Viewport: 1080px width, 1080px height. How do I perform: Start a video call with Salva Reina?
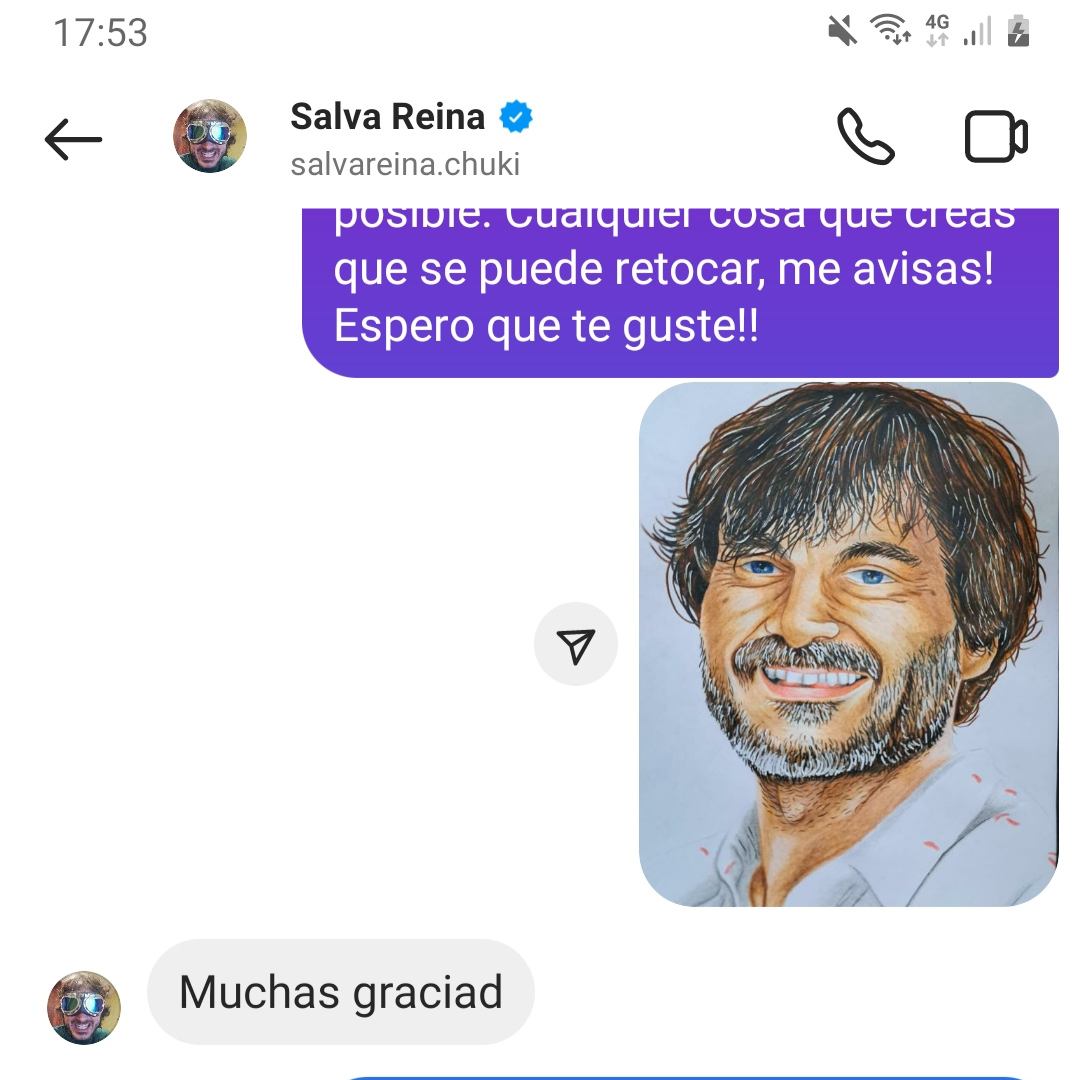[996, 137]
